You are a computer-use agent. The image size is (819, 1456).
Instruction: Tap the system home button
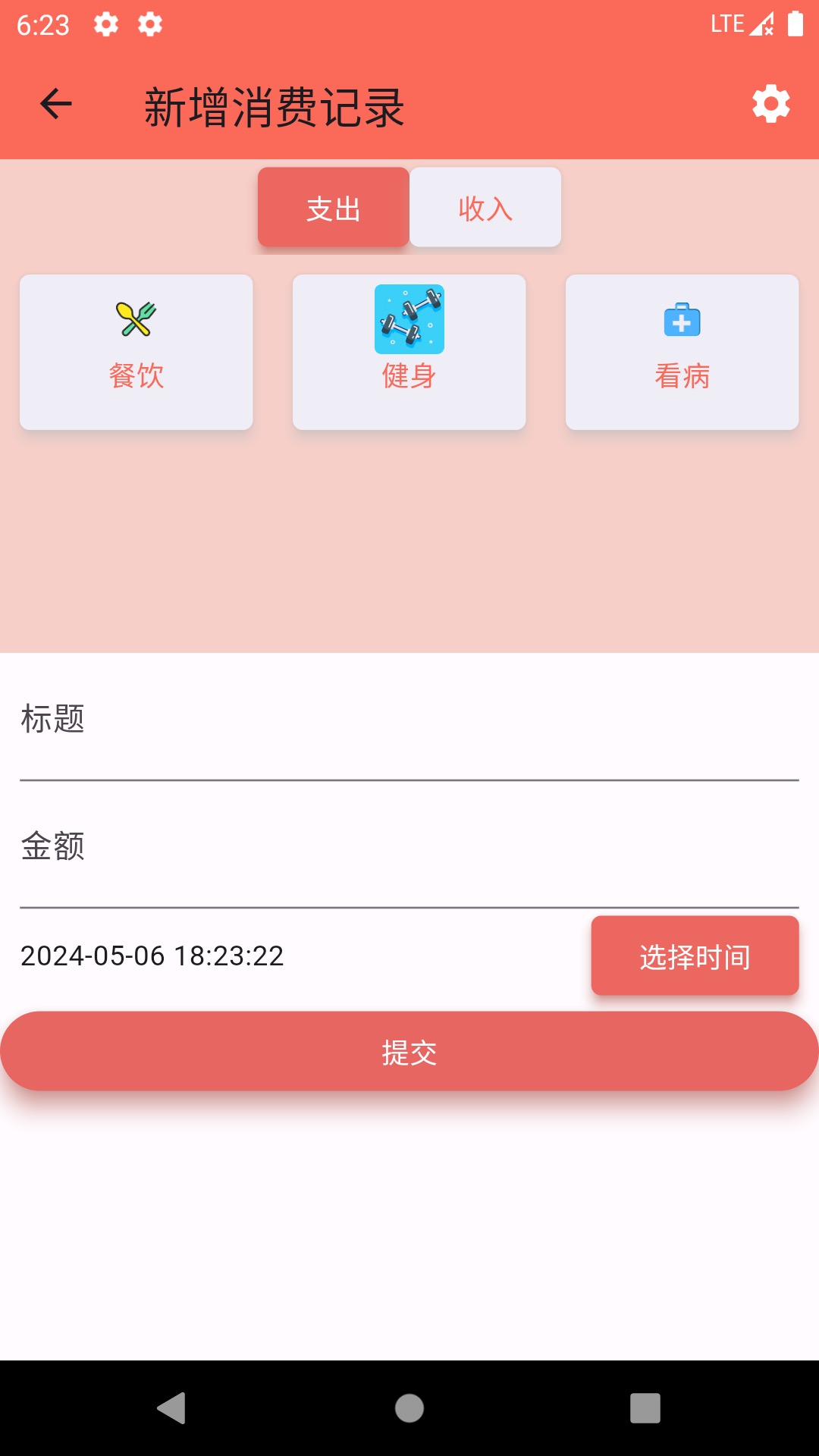point(409,1408)
